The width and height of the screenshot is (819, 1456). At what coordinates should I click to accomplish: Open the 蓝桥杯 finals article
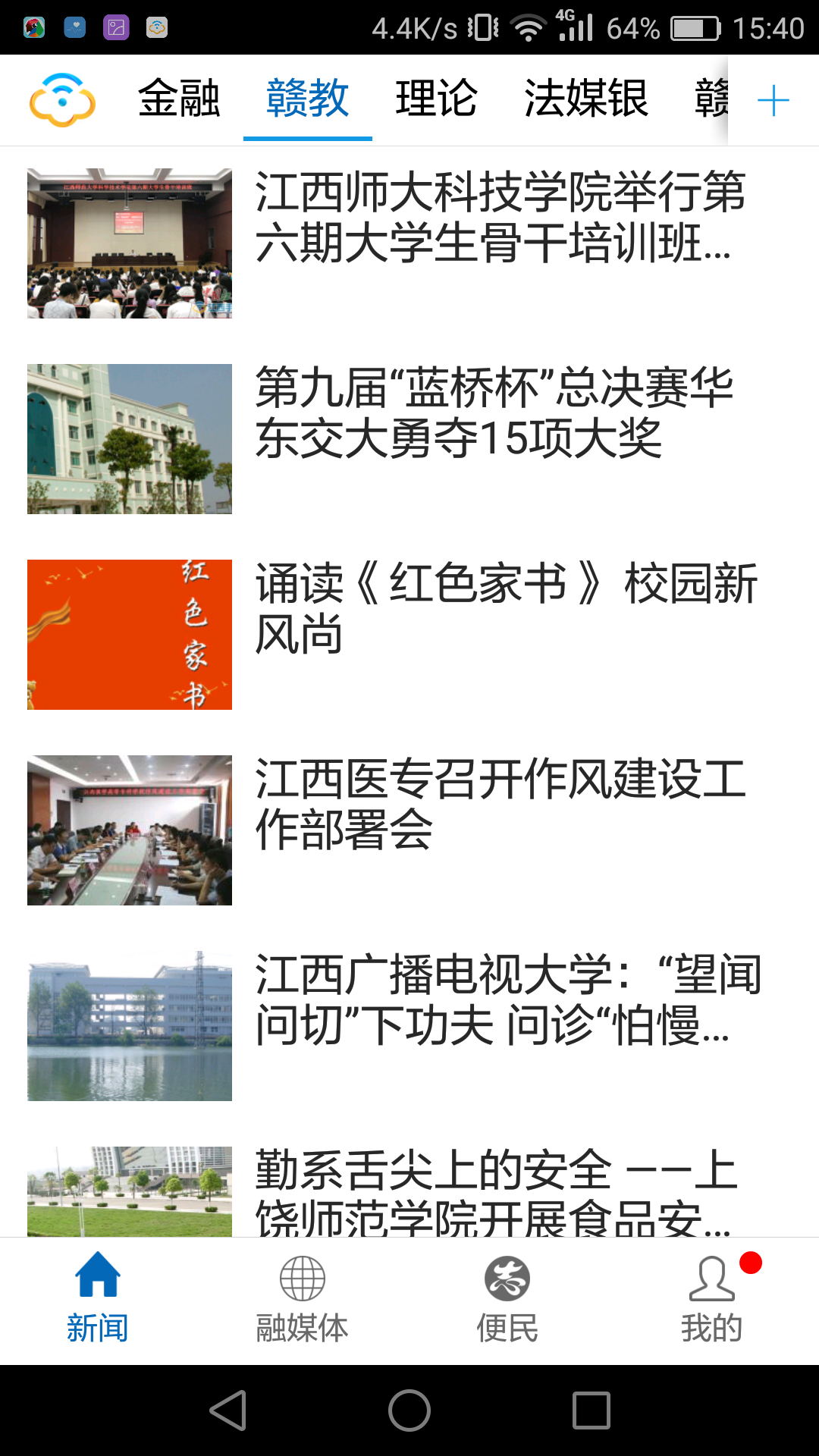pyautogui.click(x=494, y=413)
